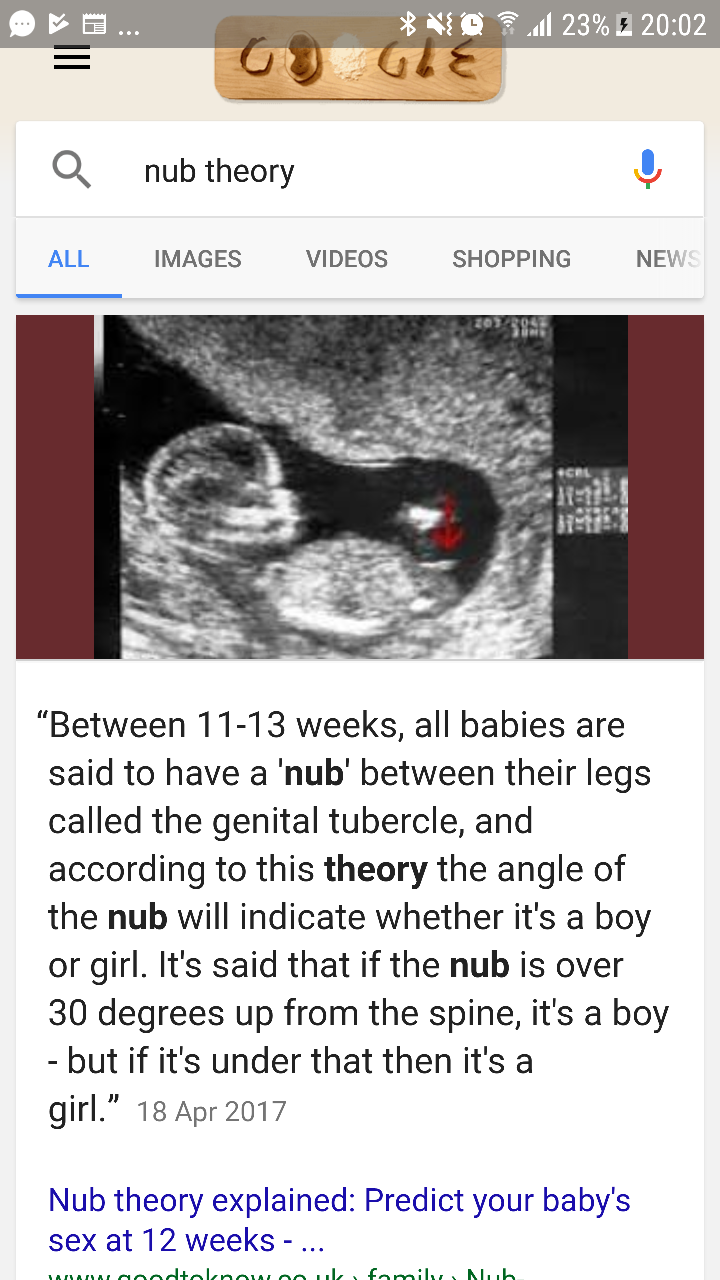
Task: Start voice search with microphone
Action: (647, 170)
